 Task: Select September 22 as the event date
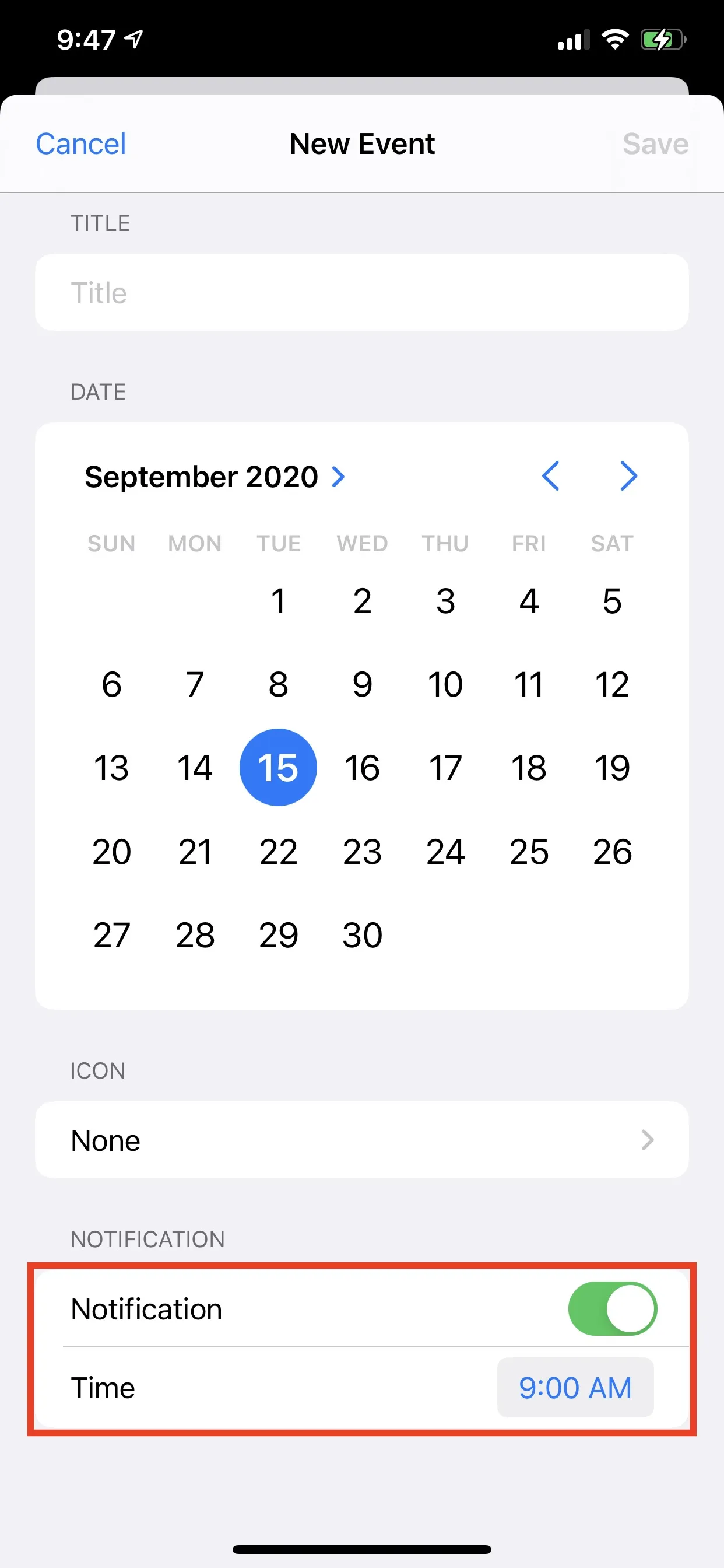[278, 851]
